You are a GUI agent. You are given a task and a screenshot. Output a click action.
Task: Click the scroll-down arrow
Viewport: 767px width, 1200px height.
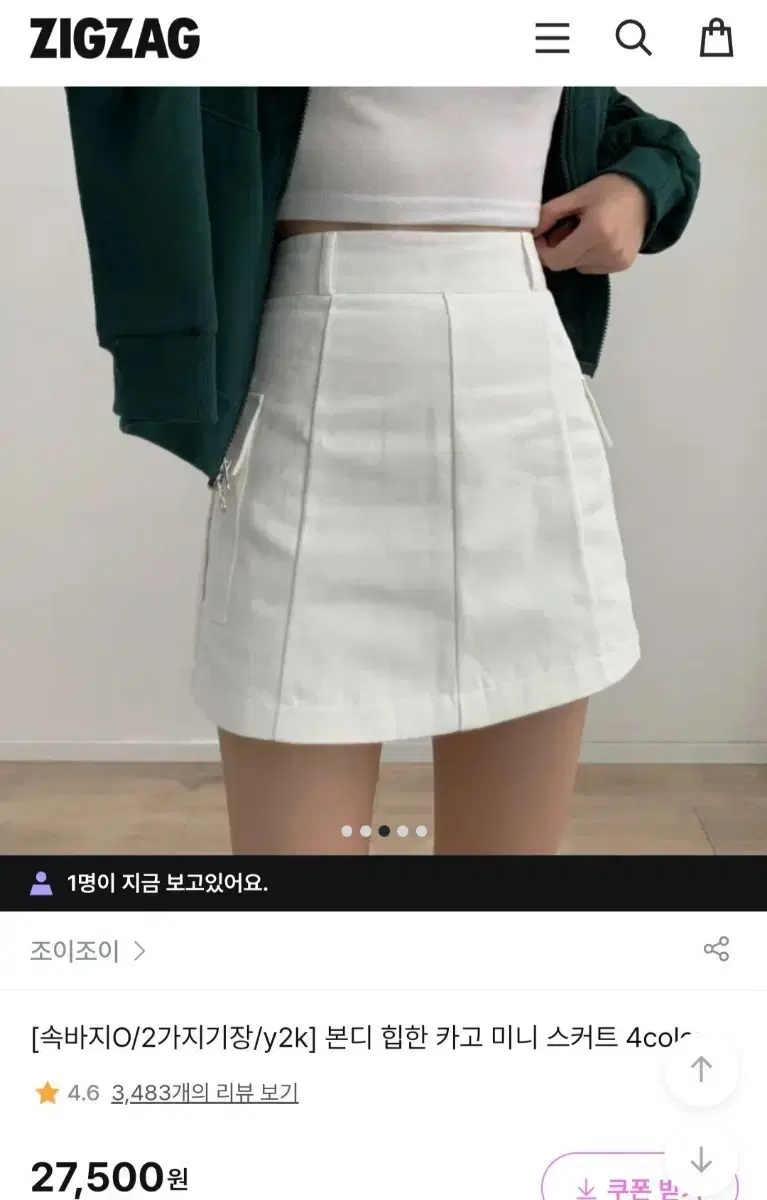coord(702,1160)
